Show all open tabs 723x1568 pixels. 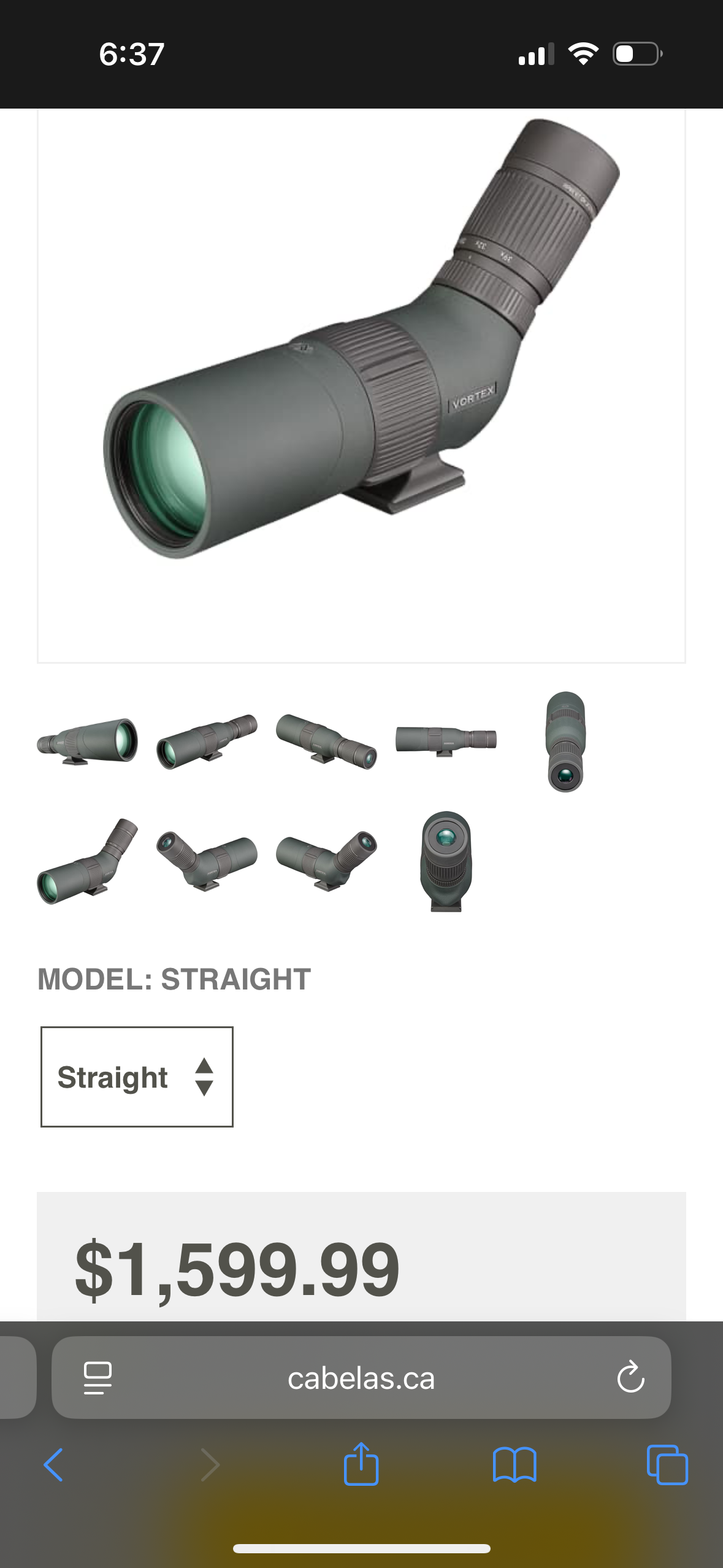(667, 1465)
